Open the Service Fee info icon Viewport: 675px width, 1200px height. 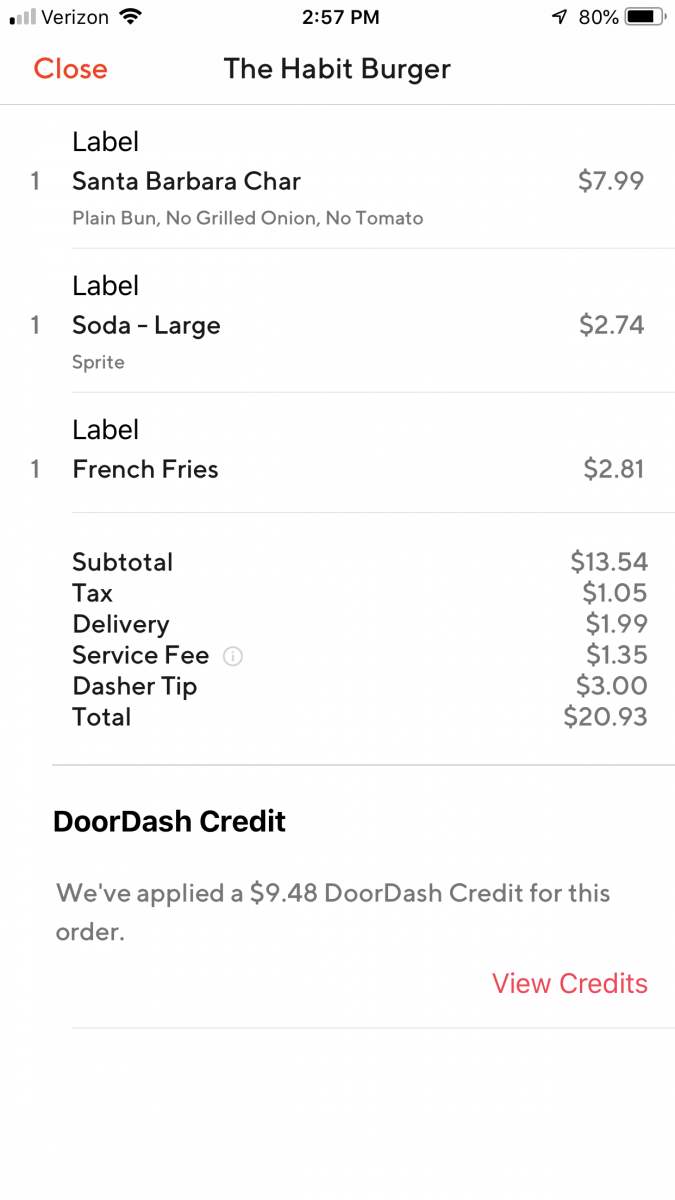(x=233, y=656)
